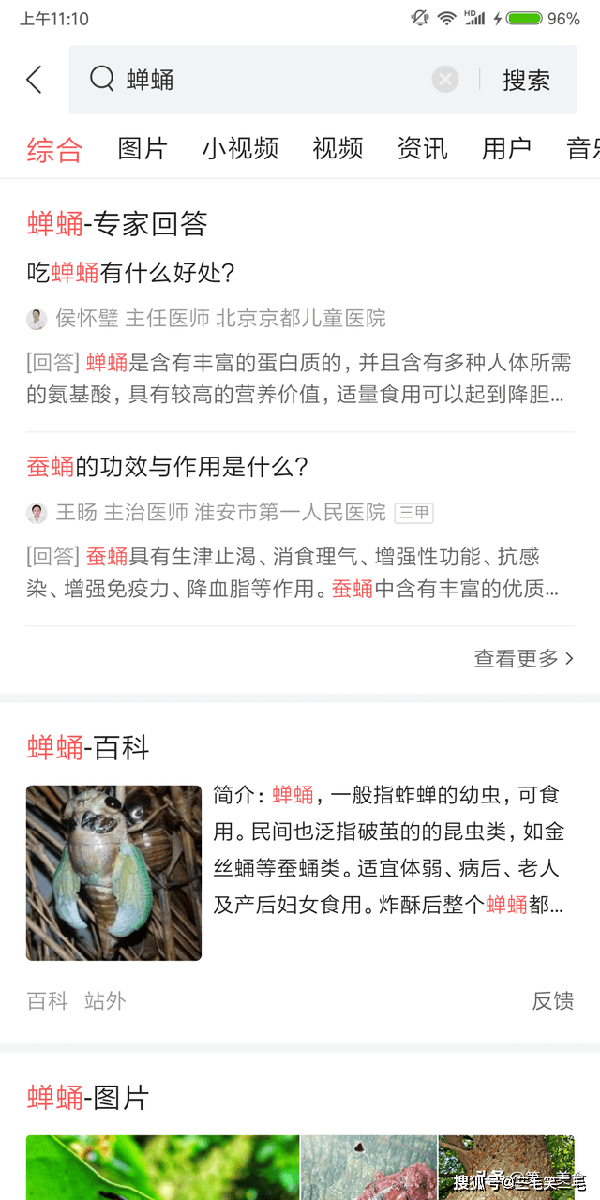Clear the search text
Screen dimensions: 600x1200
pyautogui.click(x=445, y=80)
